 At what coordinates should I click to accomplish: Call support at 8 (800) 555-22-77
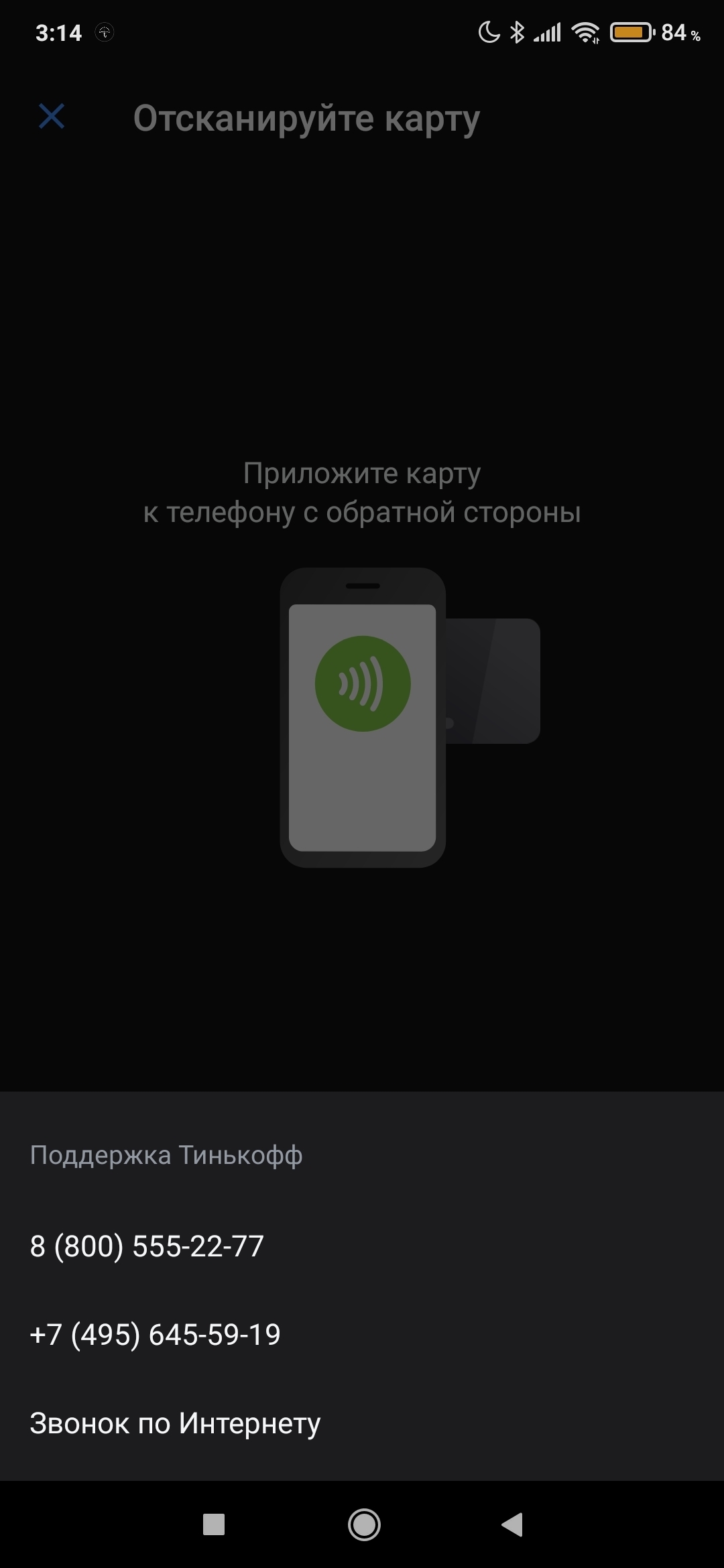click(x=147, y=1246)
